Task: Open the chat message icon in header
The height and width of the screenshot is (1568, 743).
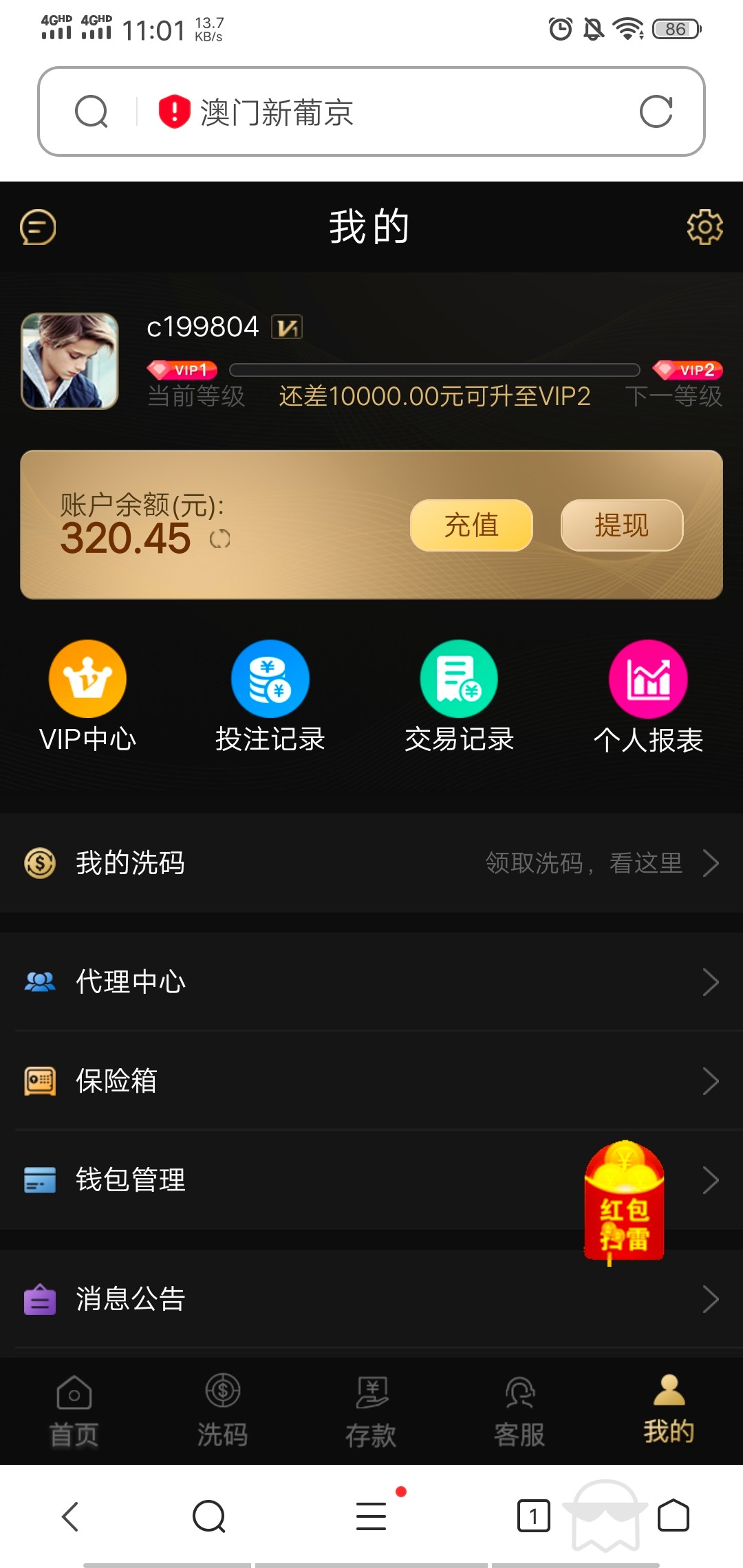Action: (38, 227)
